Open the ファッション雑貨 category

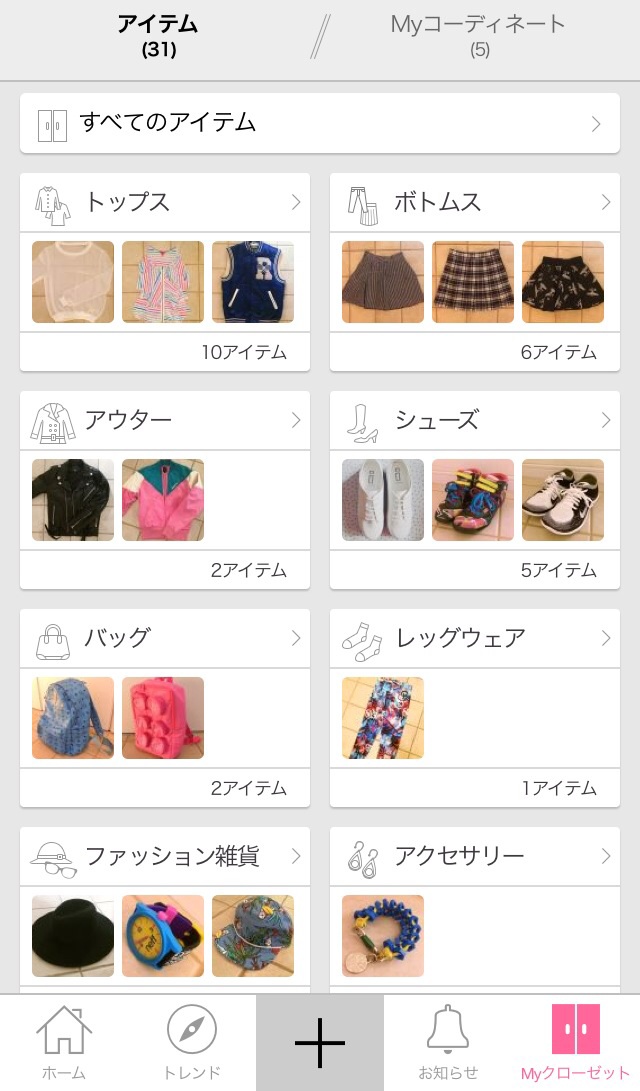pyautogui.click(x=165, y=856)
